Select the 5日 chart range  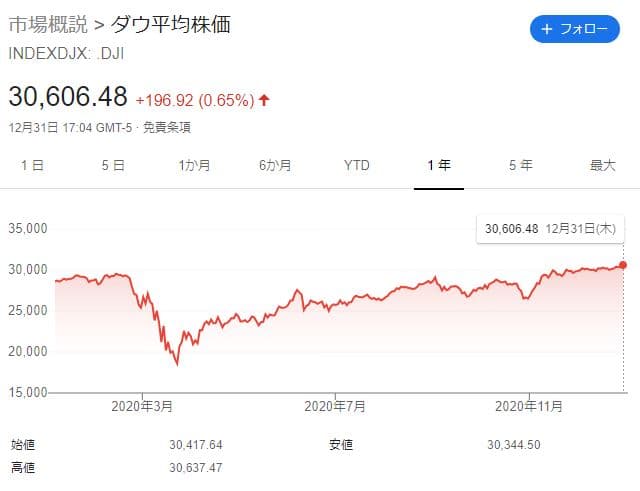[113, 165]
